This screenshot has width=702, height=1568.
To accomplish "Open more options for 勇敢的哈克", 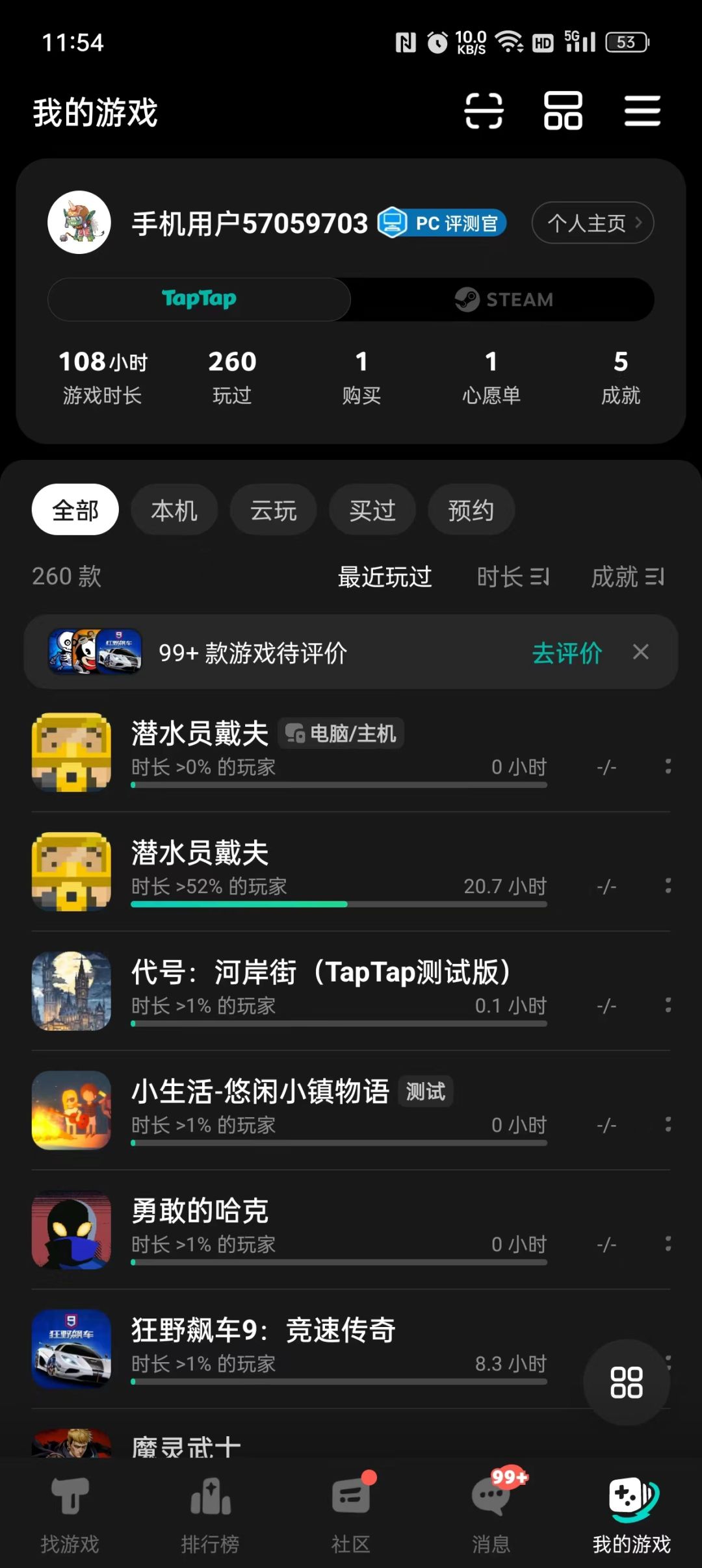I will click(x=668, y=1244).
